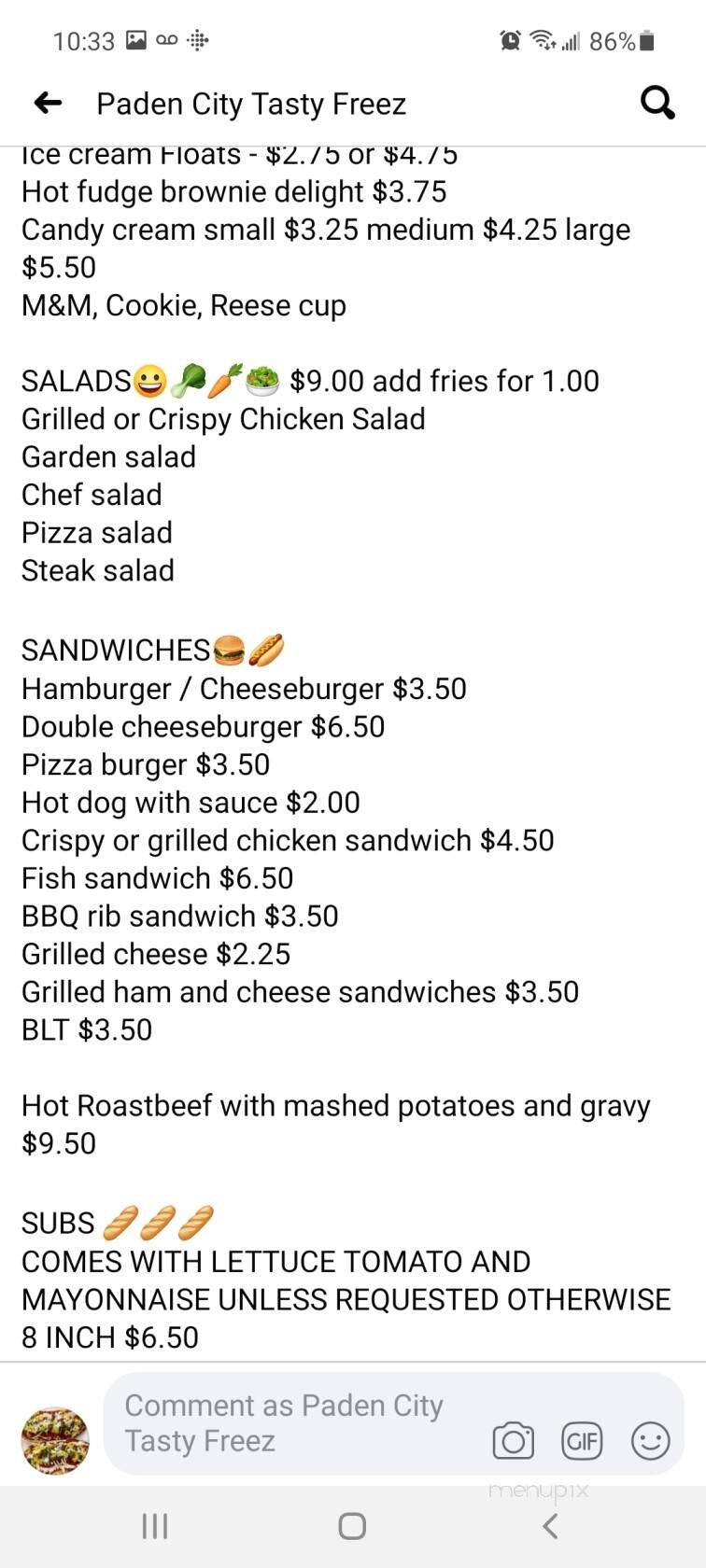Click the back arrow to Paden City Tasty Freez

click(47, 103)
